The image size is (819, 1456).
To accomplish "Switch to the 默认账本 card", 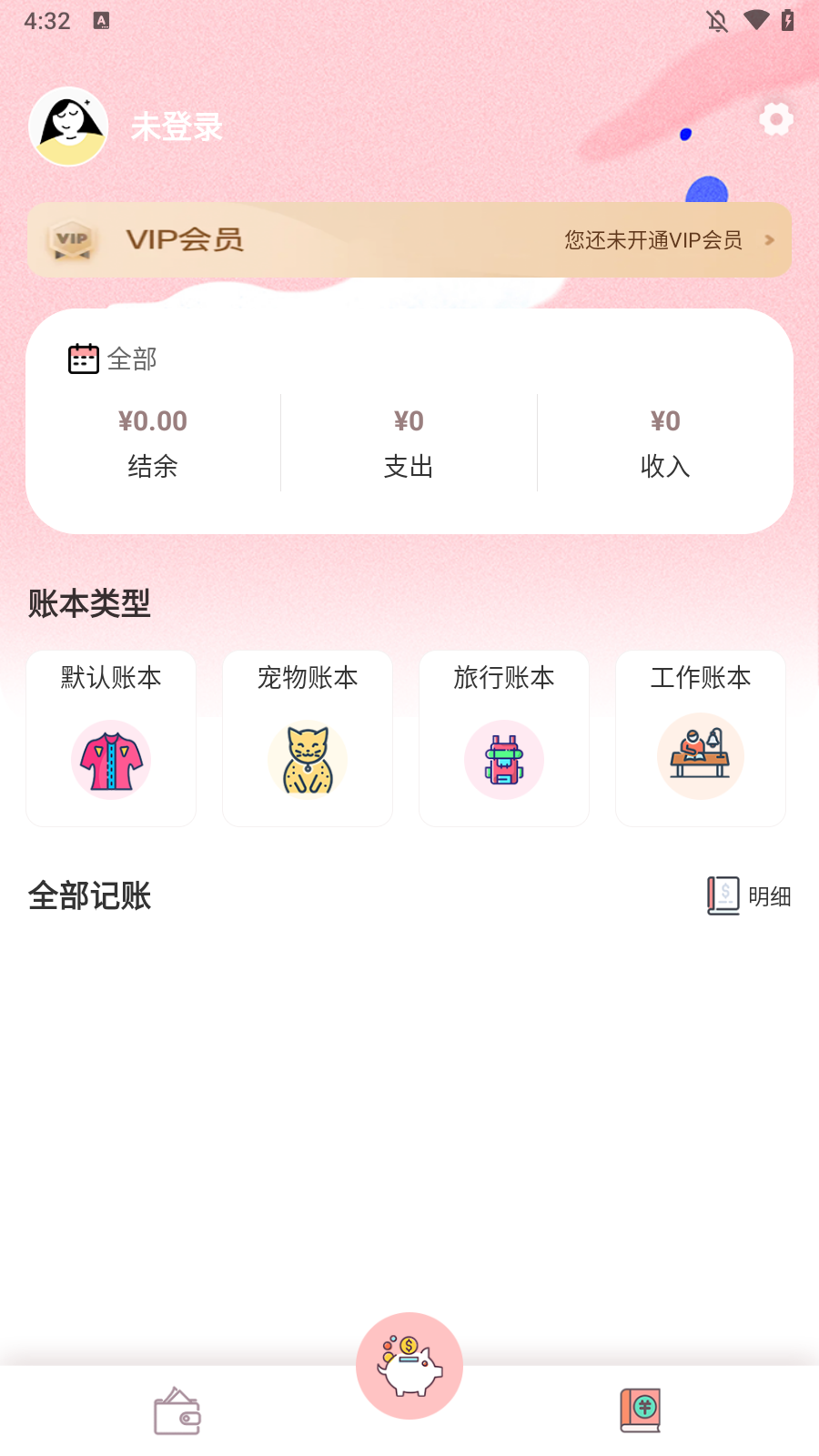I will click(110, 738).
